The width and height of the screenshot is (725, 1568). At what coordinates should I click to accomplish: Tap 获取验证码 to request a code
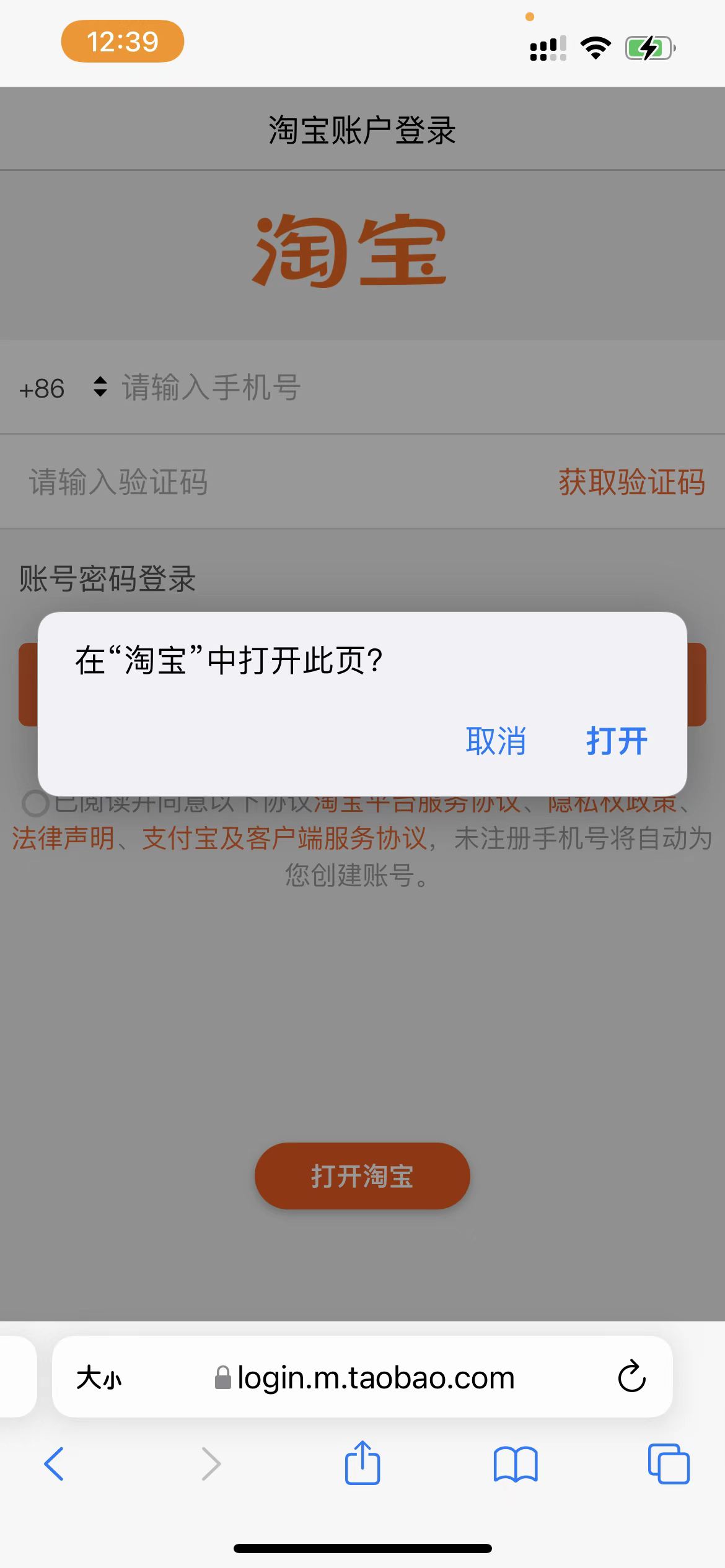click(x=631, y=482)
